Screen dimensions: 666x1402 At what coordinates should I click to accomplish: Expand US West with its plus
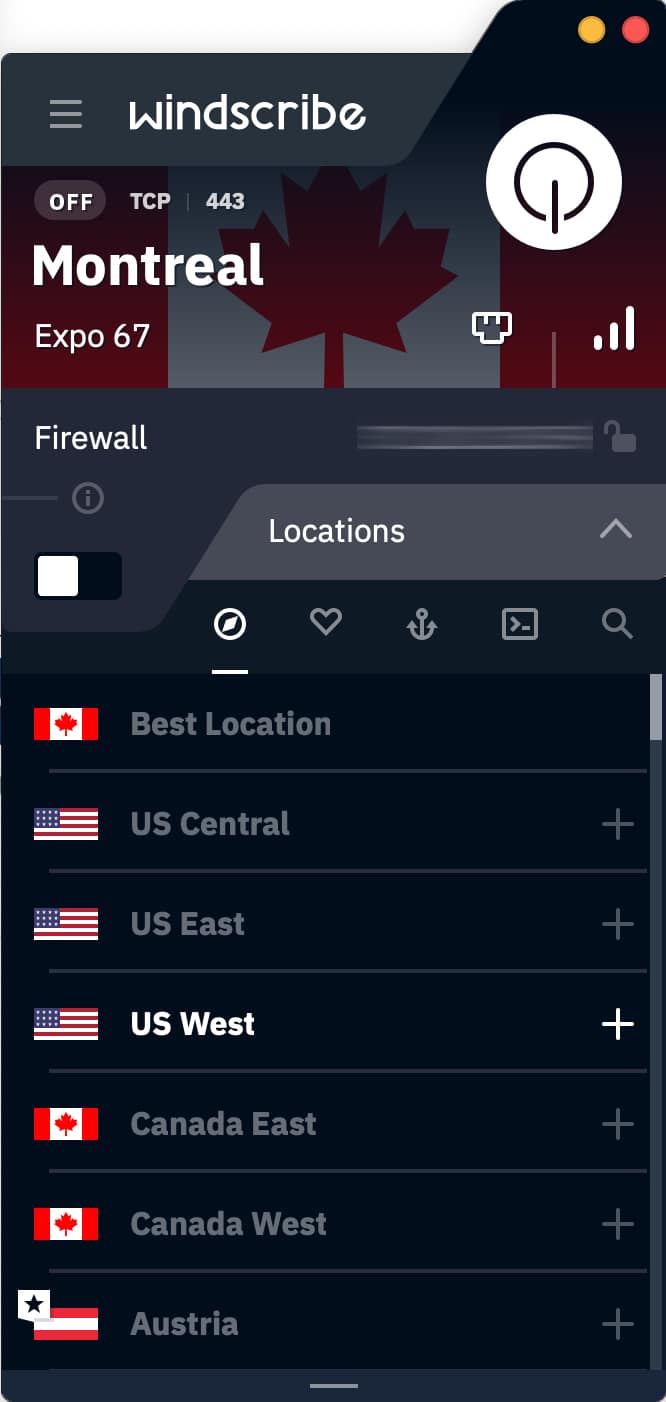tap(618, 1024)
